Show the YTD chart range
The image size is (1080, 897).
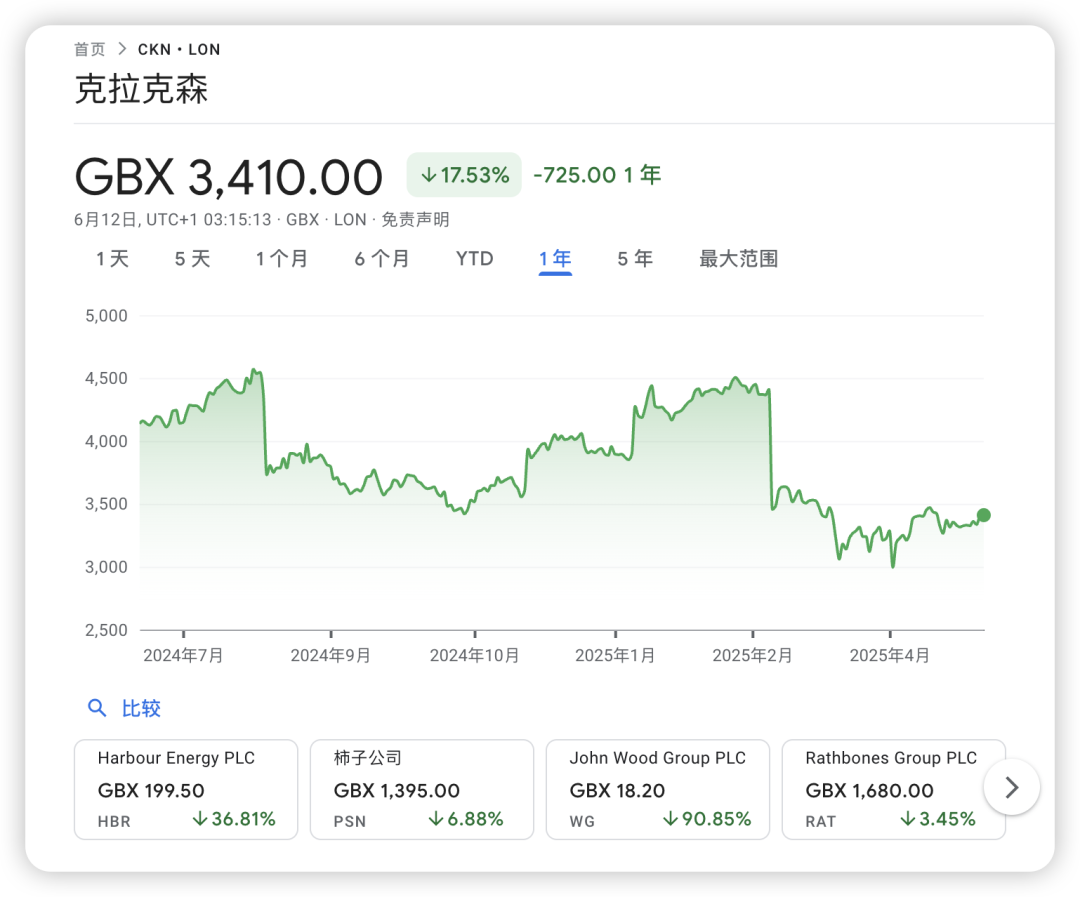[474, 259]
